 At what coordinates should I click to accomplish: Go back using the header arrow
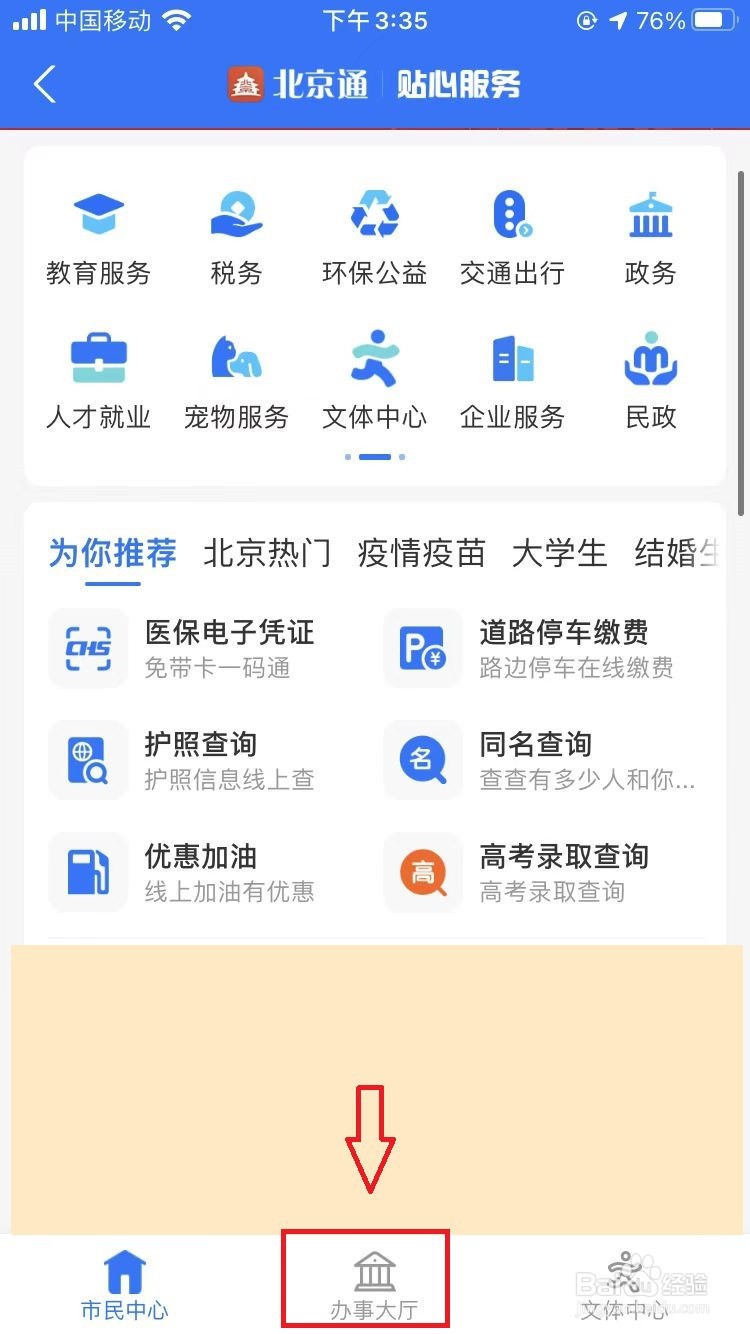[x=45, y=85]
